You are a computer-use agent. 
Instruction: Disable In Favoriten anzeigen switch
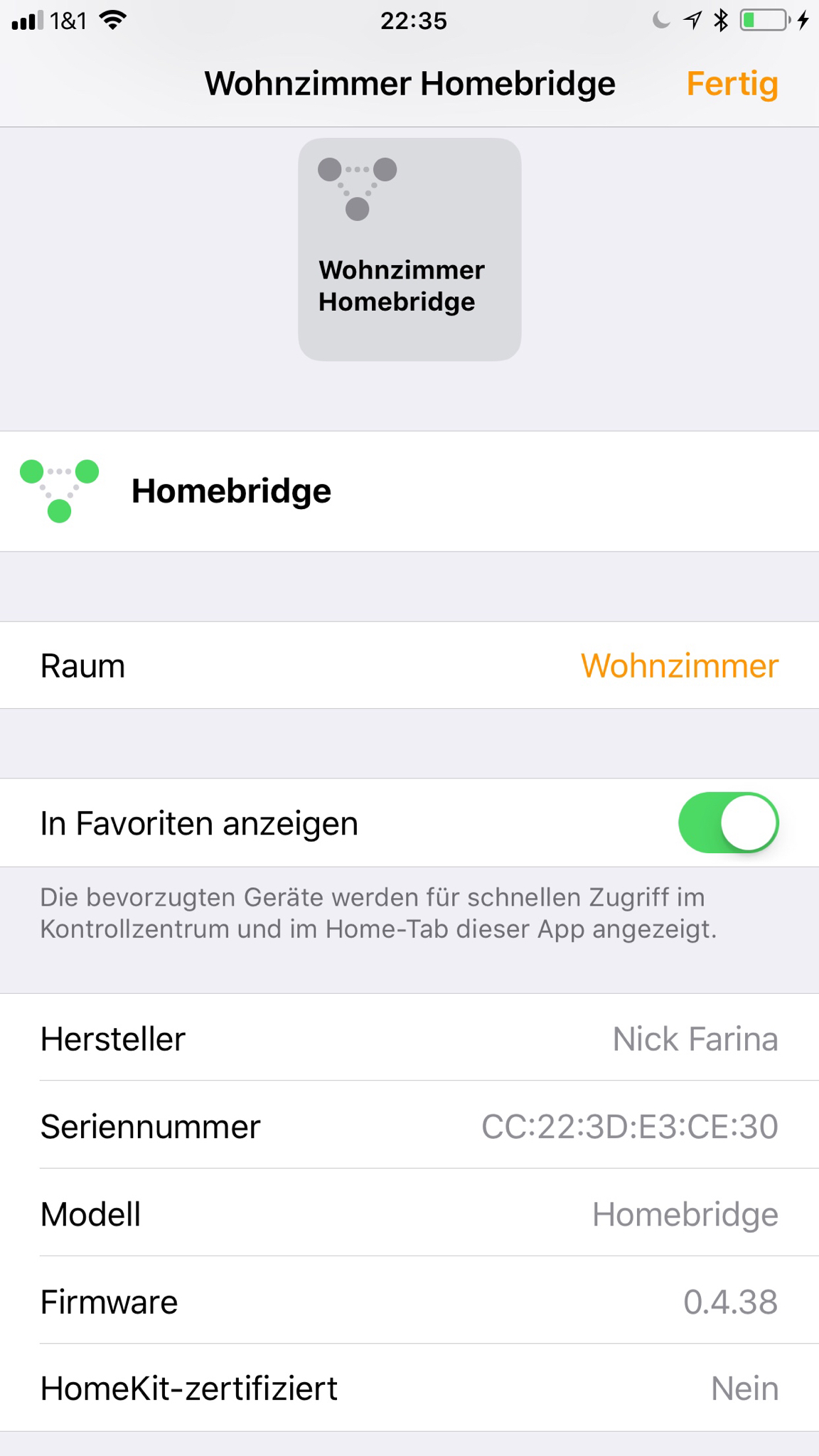point(728,823)
